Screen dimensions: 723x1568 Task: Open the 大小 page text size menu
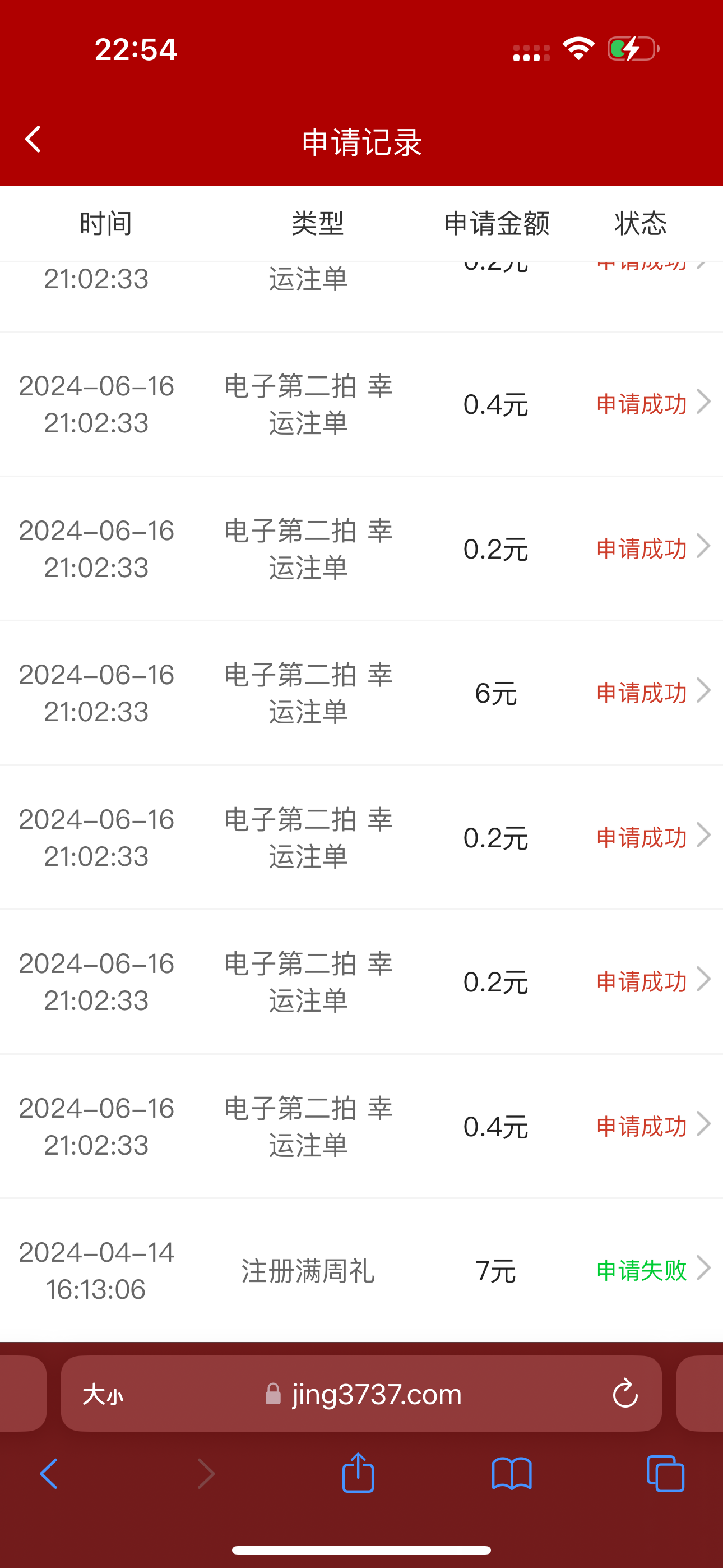102,1395
